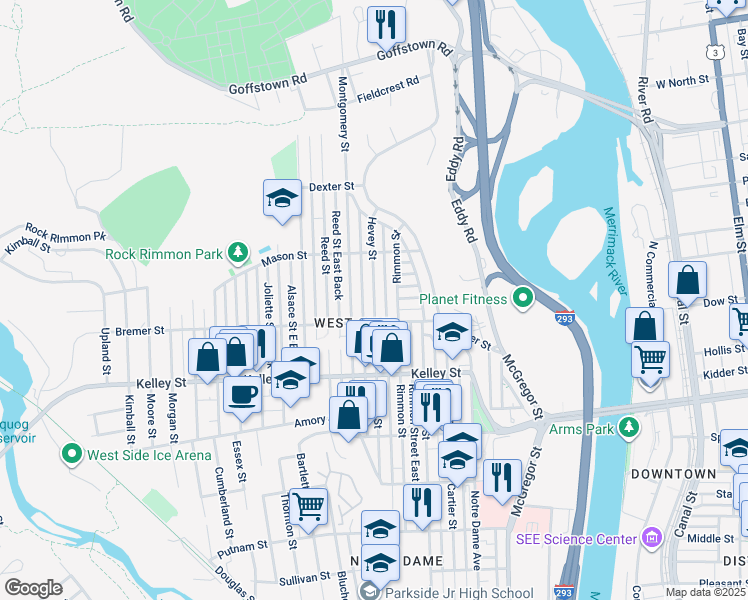The width and height of the screenshot is (748, 600).
Task: Select the Arms Park tree pin
Action: 629,427
